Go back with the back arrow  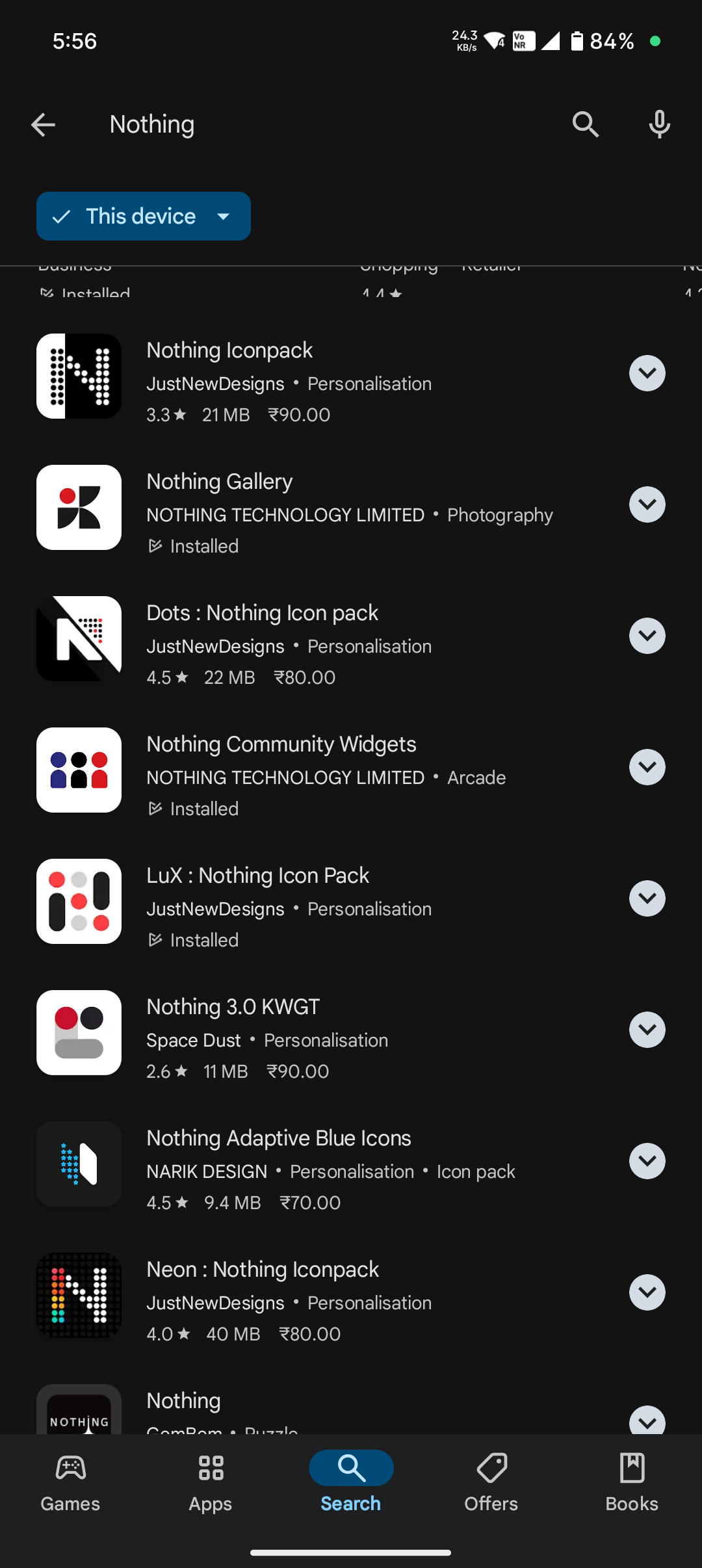pos(42,124)
